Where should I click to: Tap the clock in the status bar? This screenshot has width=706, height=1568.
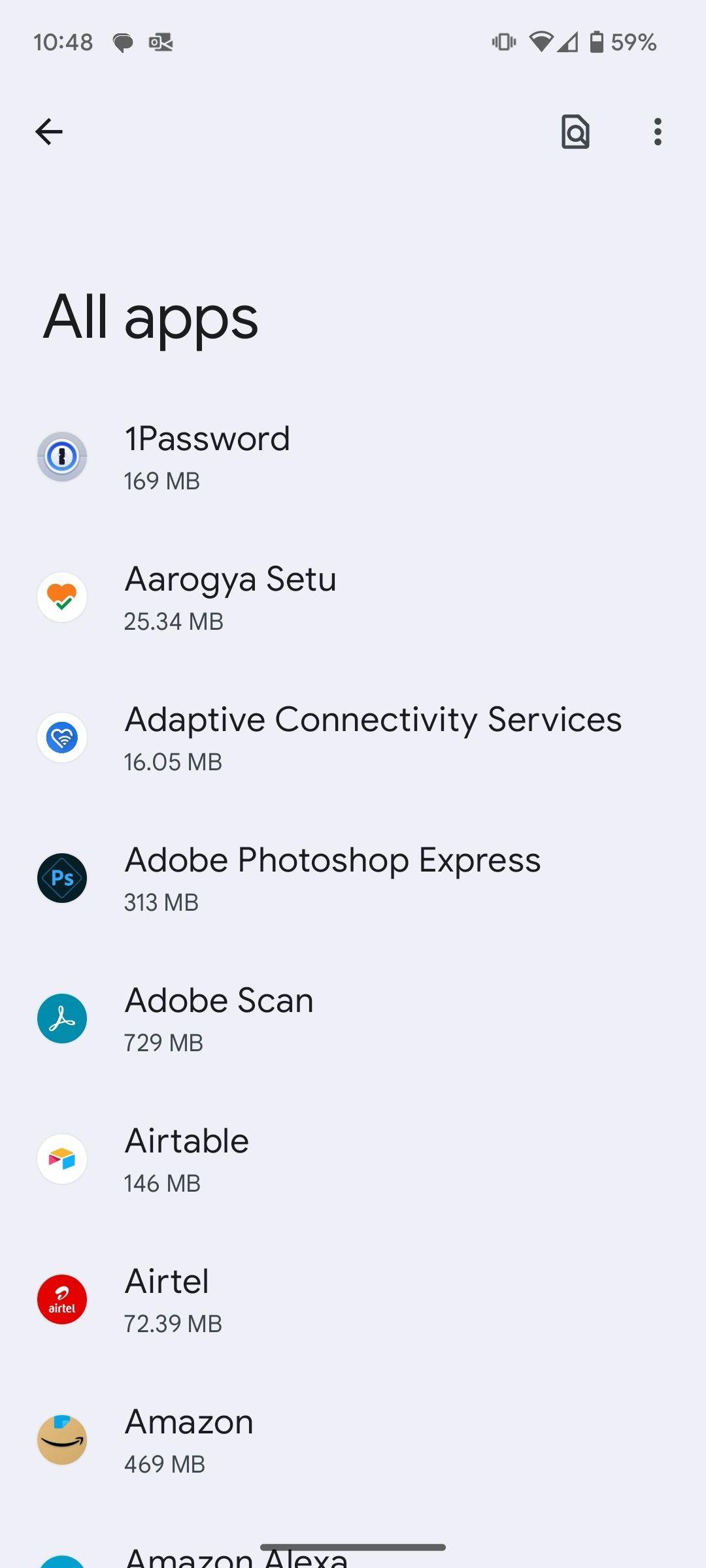65,42
